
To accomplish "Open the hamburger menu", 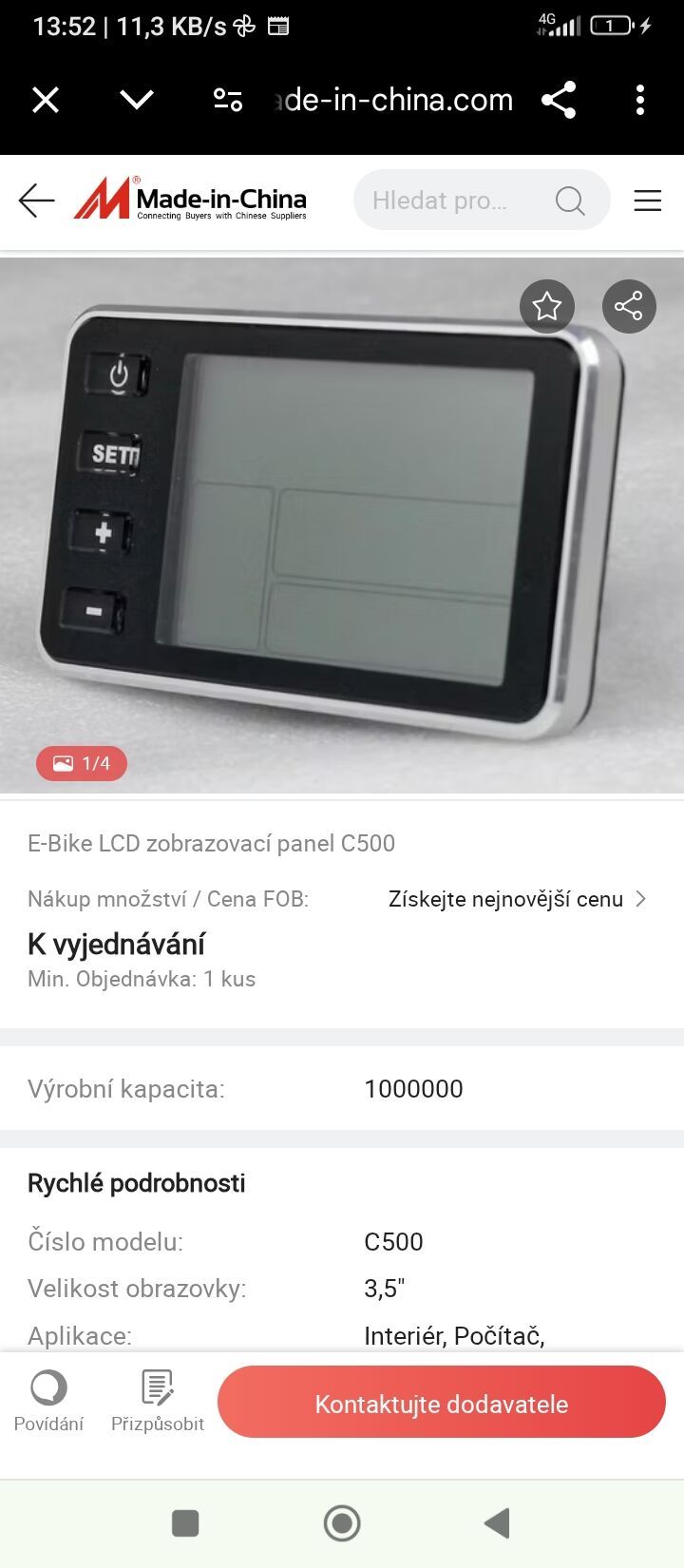I will pyautogui.click(x=647, y=201).
